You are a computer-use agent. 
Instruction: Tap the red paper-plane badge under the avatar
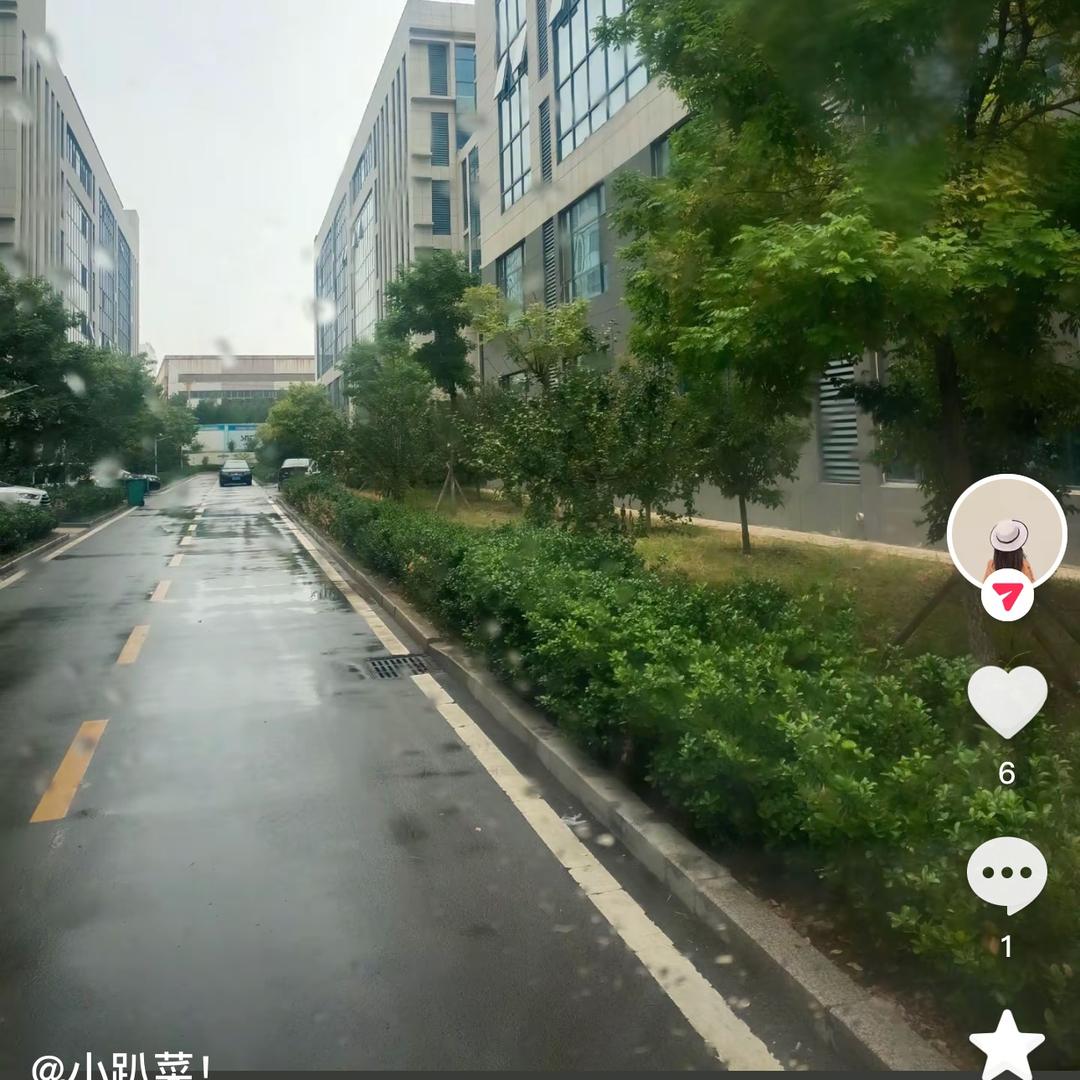pos(1006,596)
